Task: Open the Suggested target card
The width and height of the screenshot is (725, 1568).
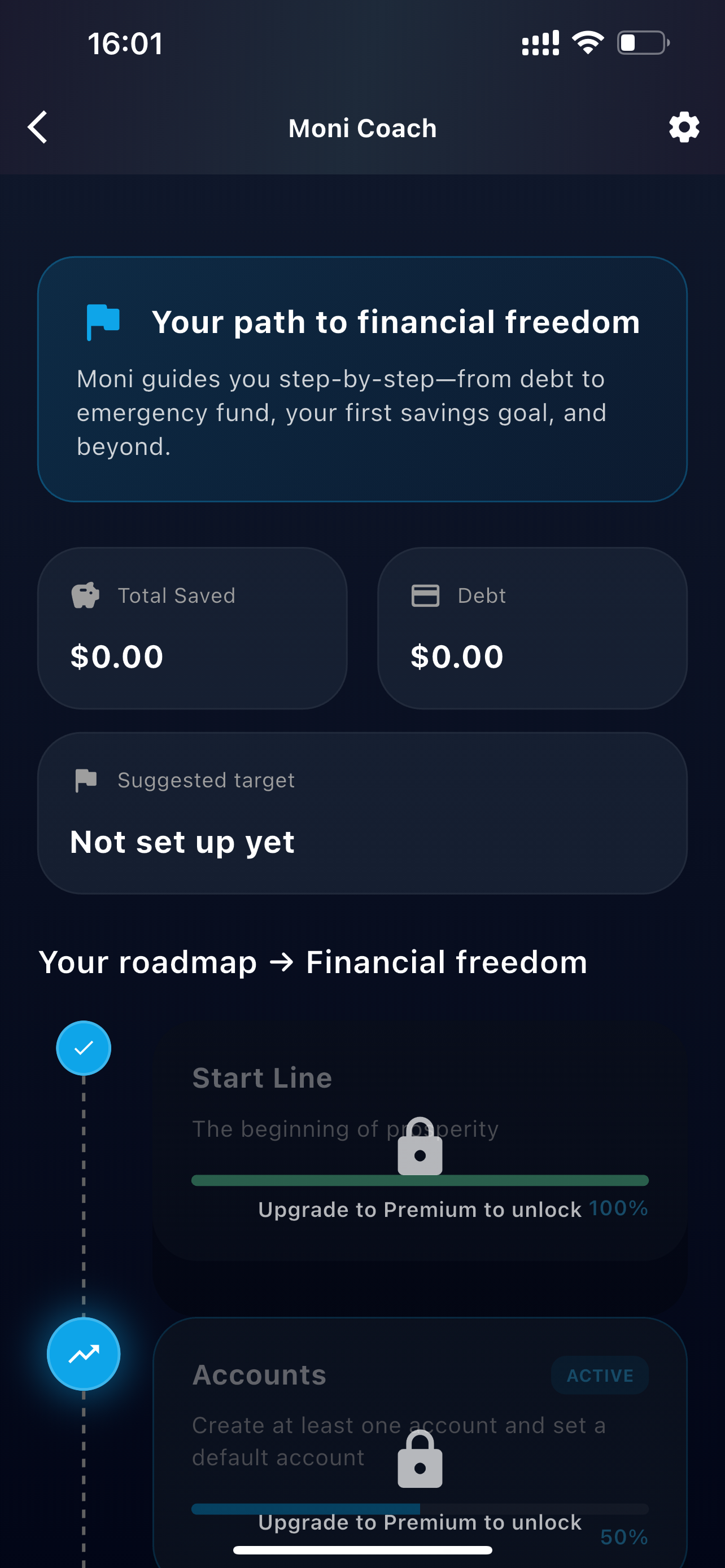Action: tap(362, 813)
